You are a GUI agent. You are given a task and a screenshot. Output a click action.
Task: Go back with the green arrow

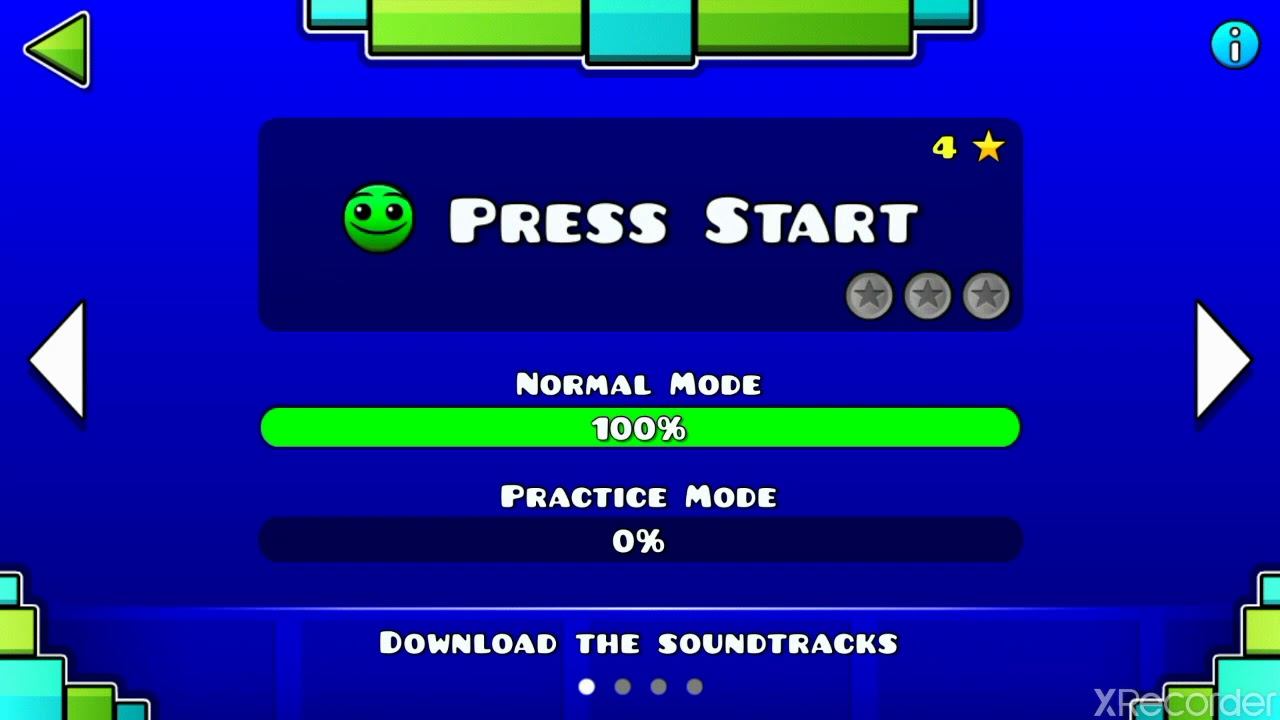(x=58, y=49)
